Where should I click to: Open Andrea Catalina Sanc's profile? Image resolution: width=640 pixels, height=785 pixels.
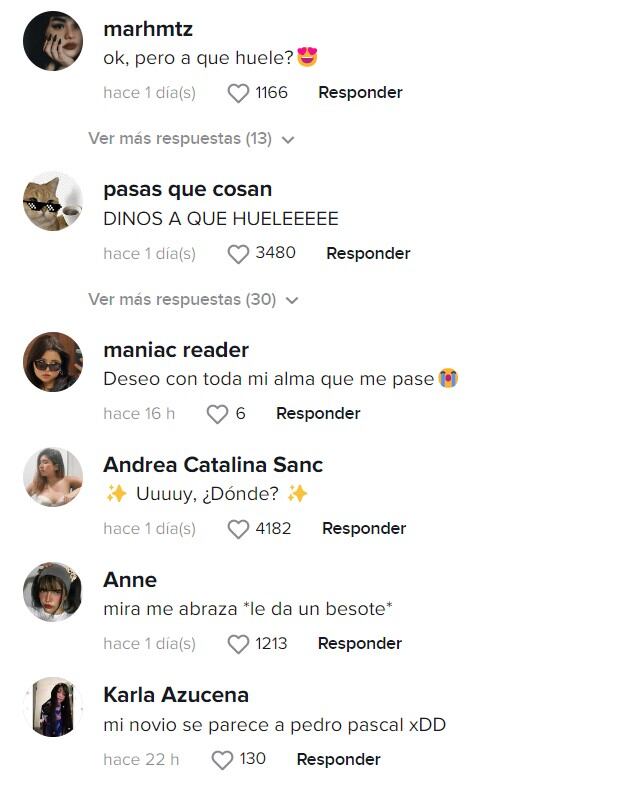[53, 477]
